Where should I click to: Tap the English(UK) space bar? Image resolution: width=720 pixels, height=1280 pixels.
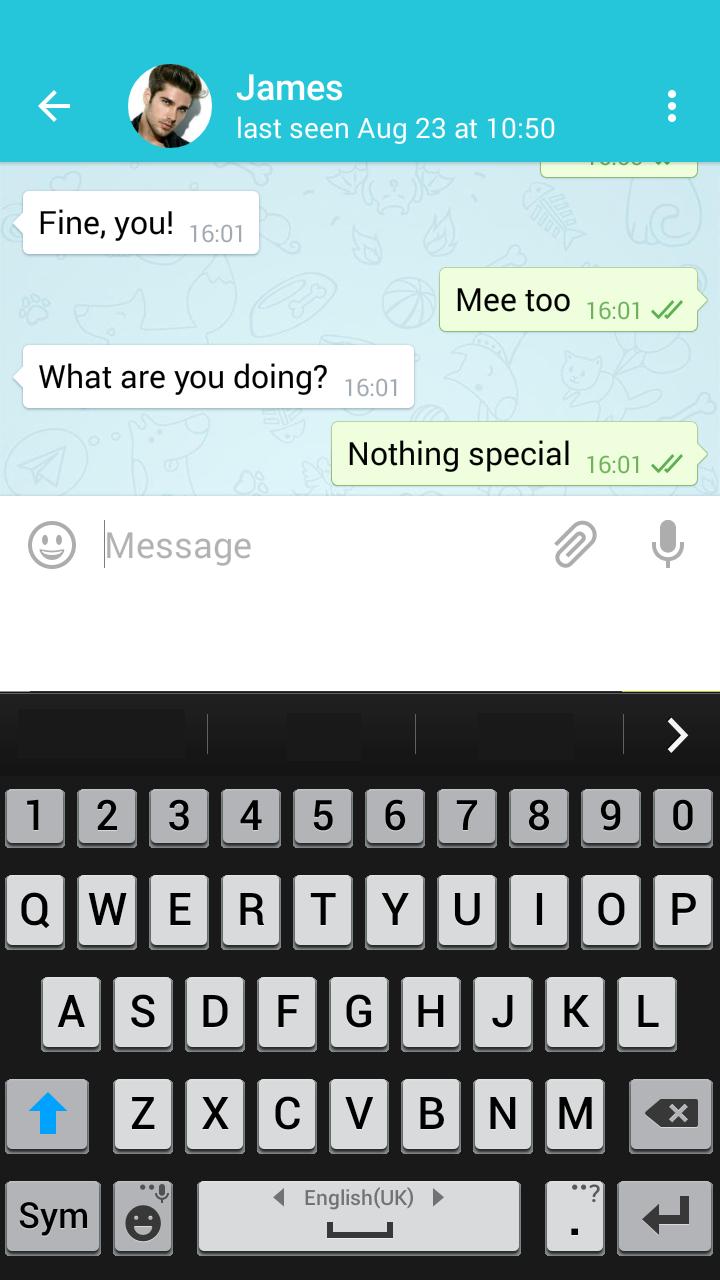[x=358, y=1216]
